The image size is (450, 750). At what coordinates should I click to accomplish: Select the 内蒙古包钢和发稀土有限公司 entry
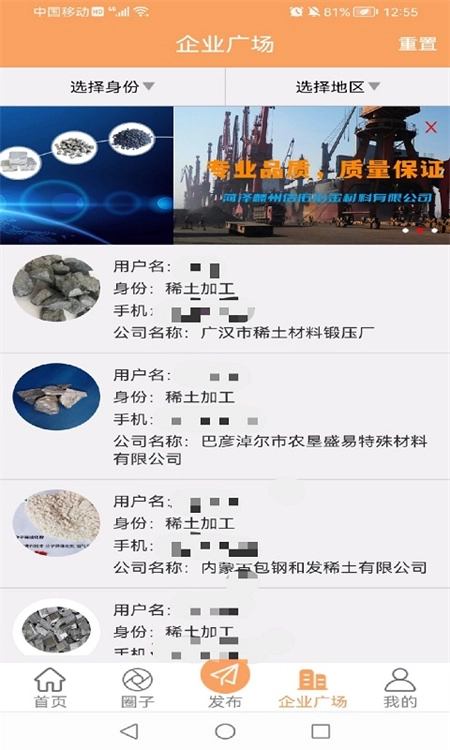(x=225, y=534)
